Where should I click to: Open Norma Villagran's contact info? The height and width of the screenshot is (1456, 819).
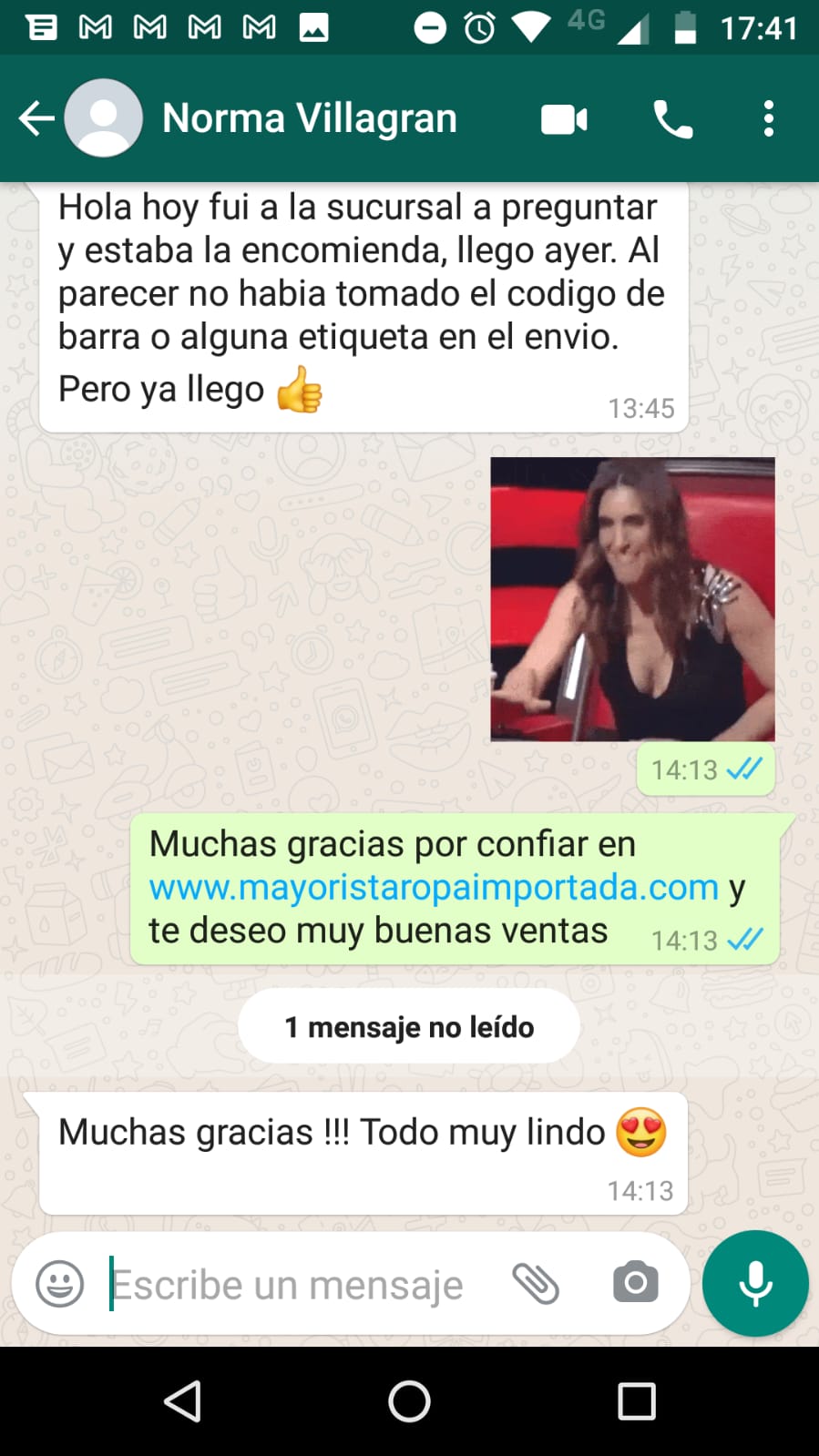(310, 118)
